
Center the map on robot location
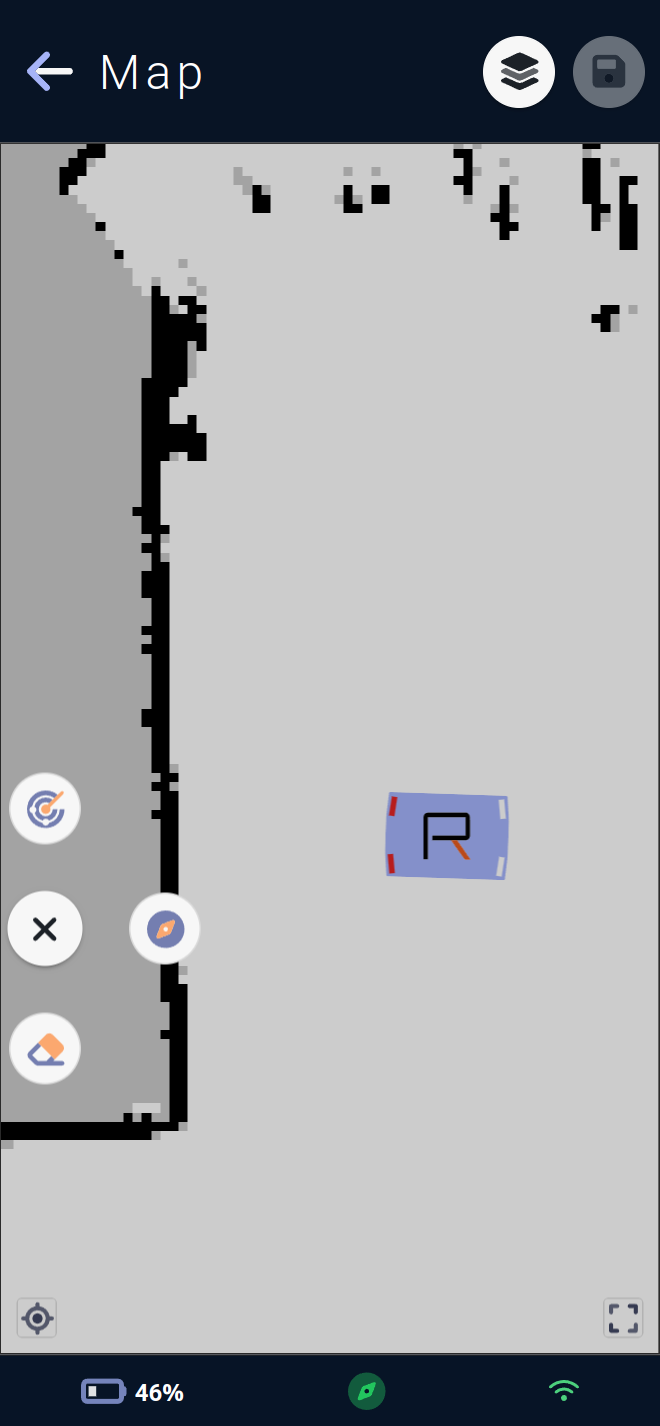pyautogui.click(x=37, y=1318)
